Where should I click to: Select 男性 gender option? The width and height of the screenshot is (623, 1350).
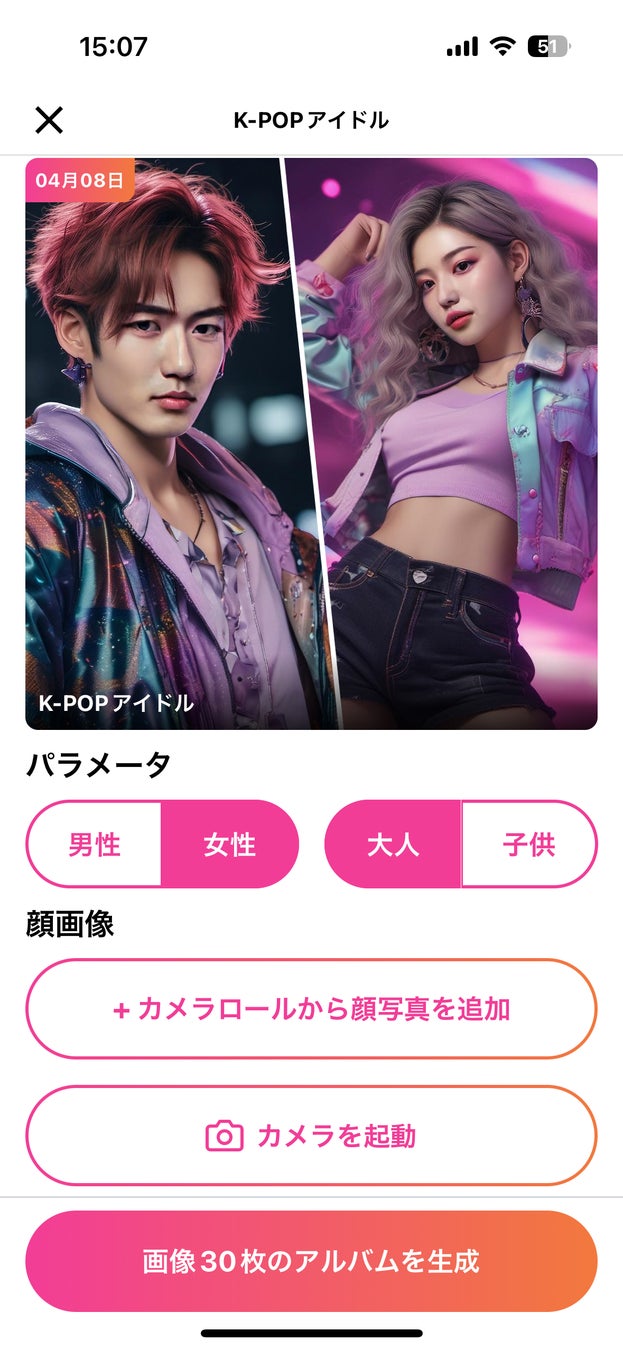click(94, 844)
